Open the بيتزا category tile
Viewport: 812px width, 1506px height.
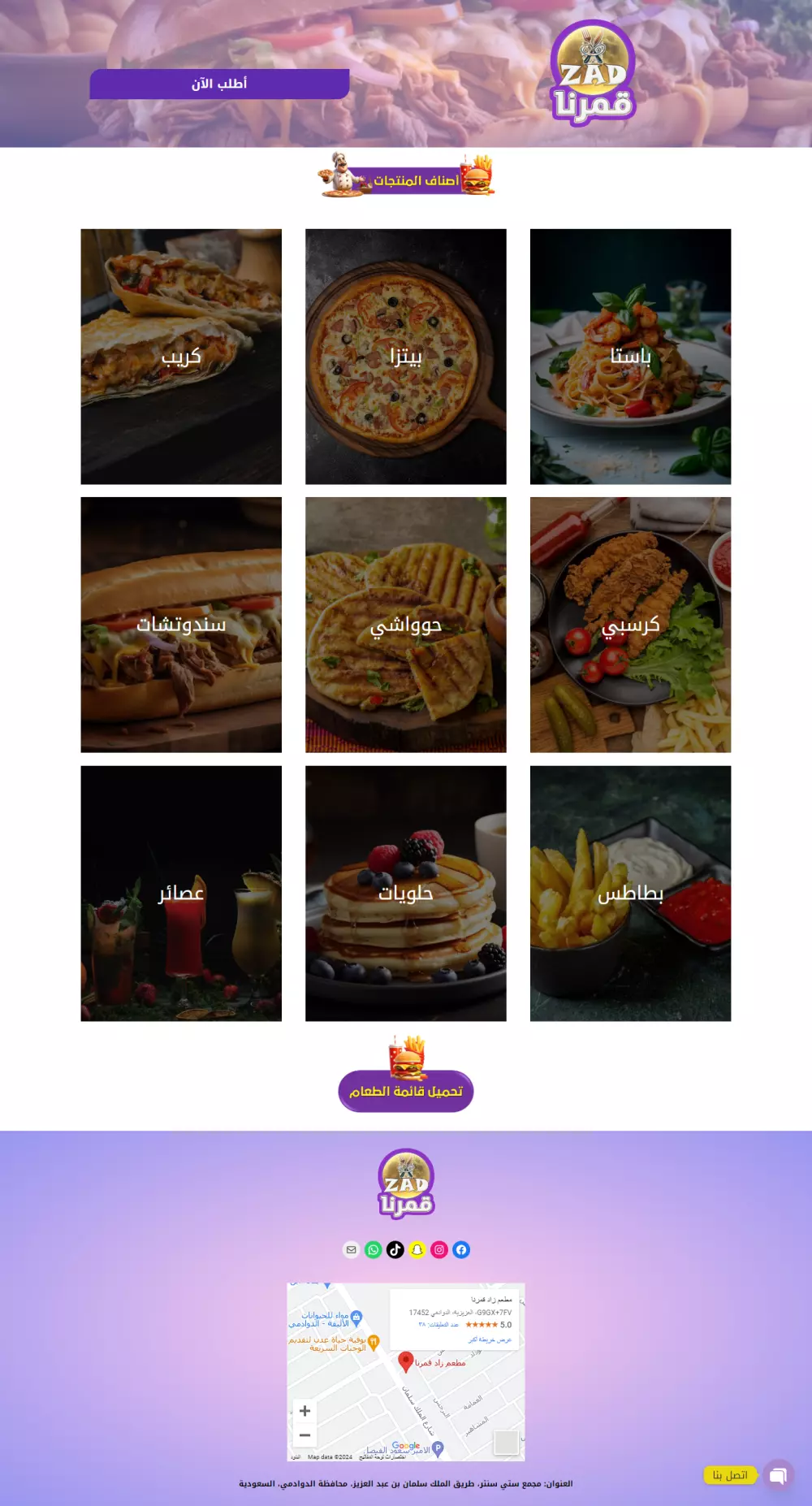405,357
